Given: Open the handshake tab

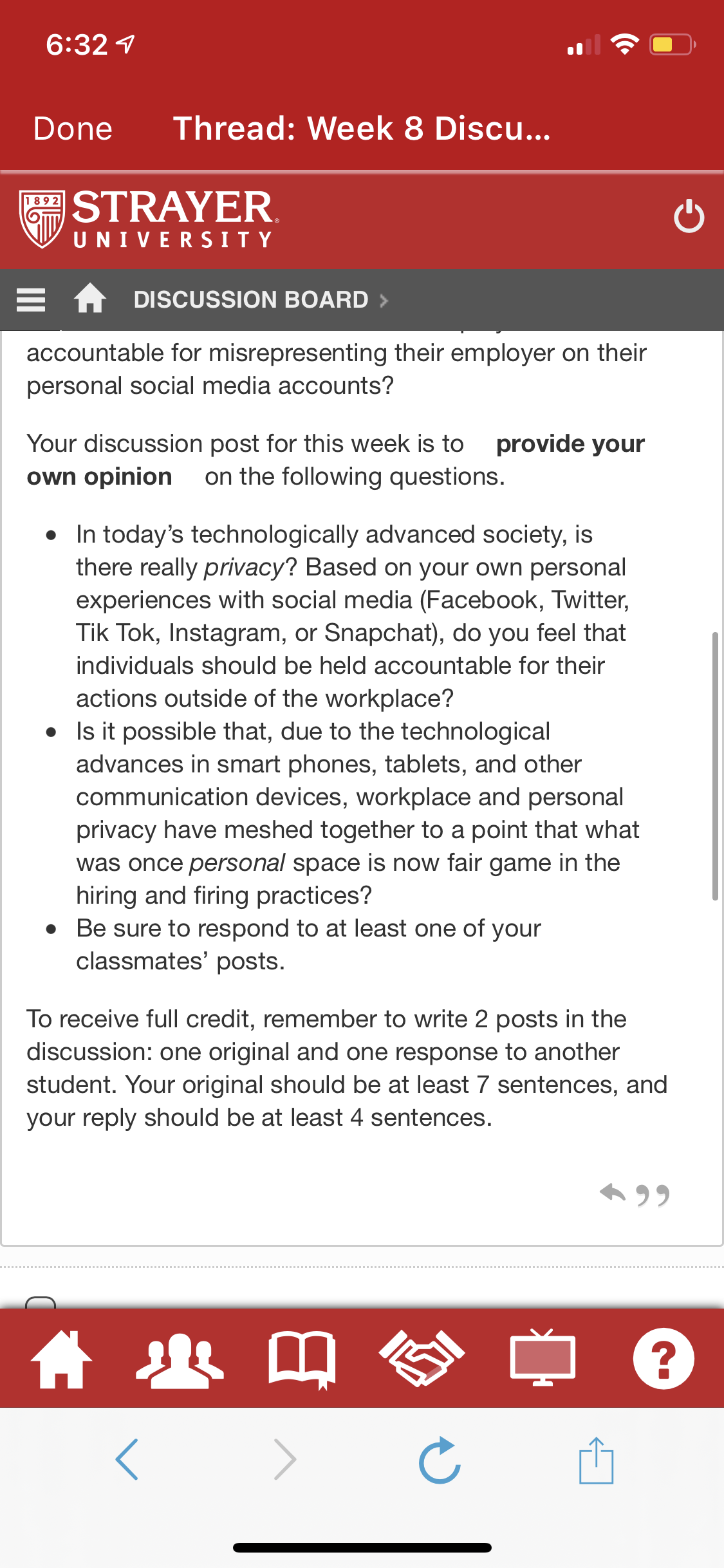Looking at the screenshot, I should pyautogui.click(x=422, y=1358).
